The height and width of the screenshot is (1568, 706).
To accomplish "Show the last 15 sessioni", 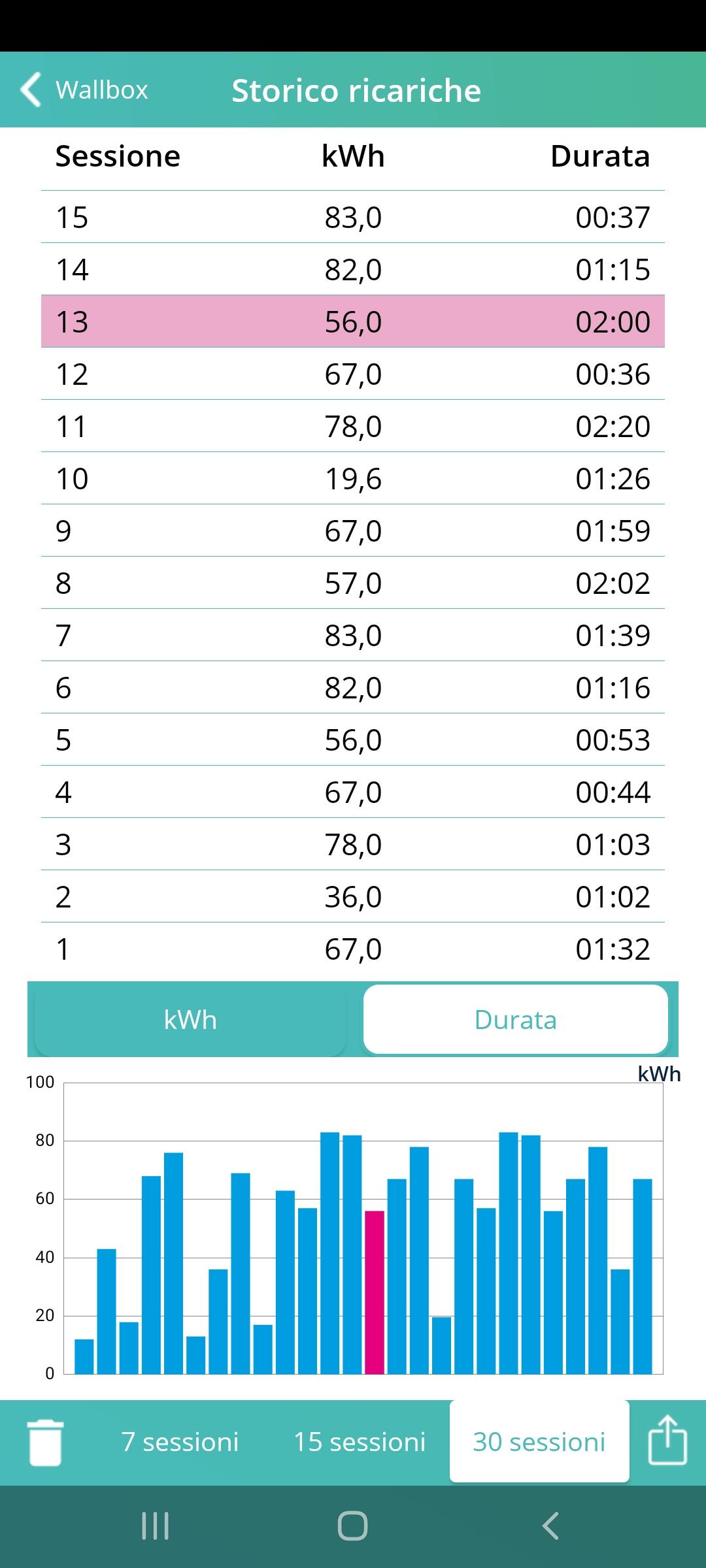I will tap(360, 1442).
